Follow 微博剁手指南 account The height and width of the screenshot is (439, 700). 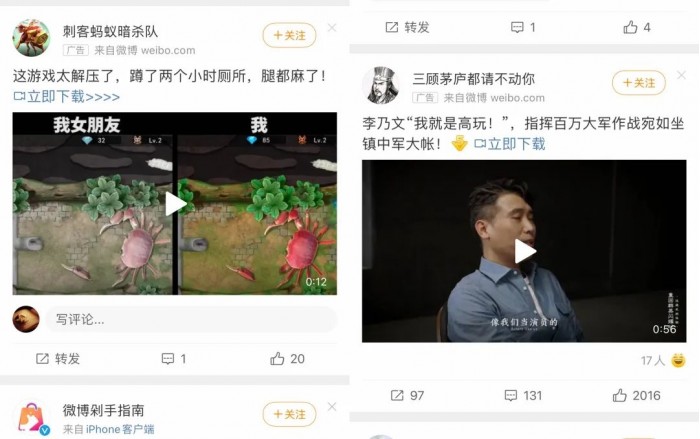(289, 414)
